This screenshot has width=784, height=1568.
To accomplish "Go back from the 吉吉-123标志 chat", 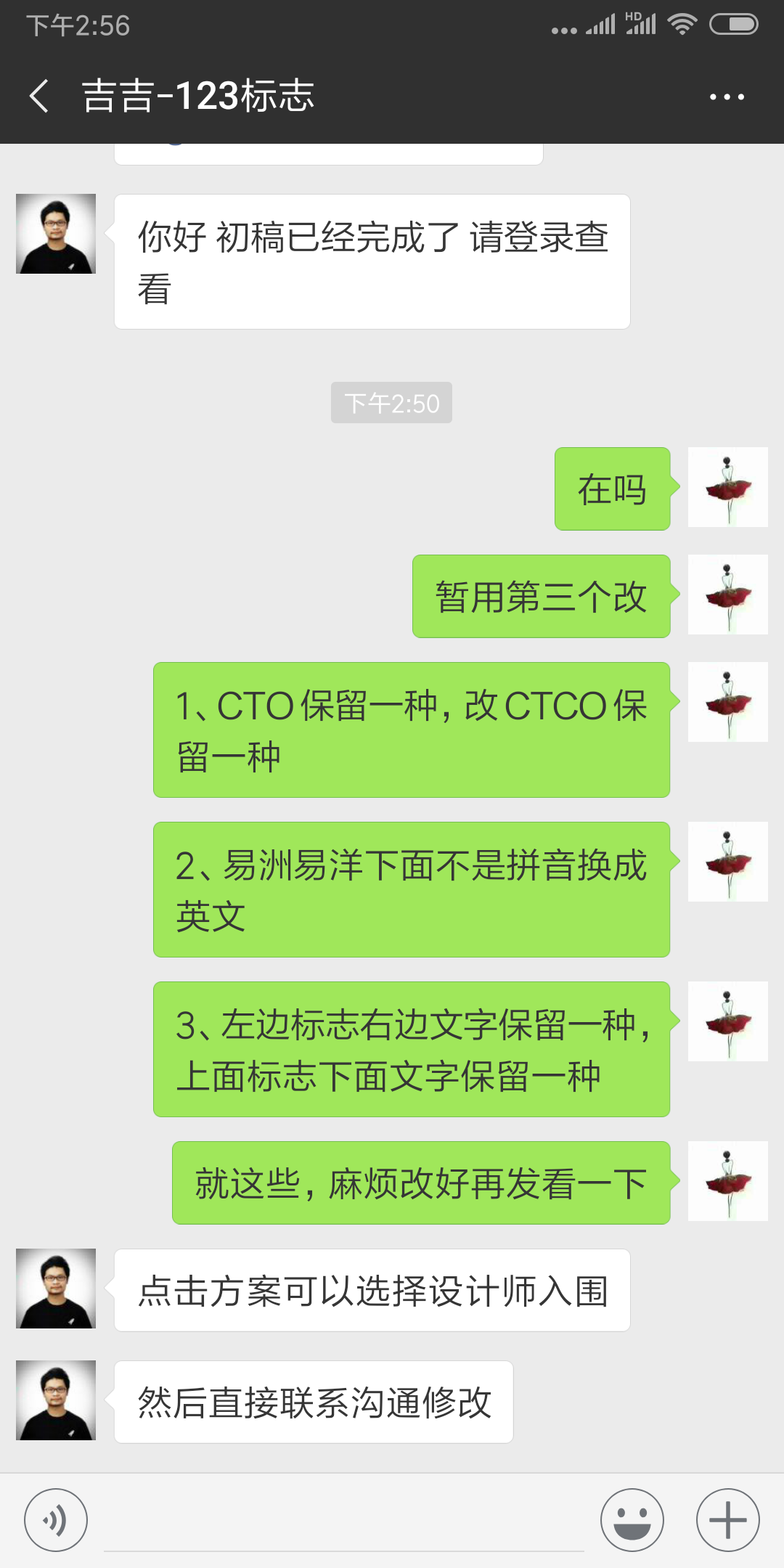I will [x=39, y=96].
